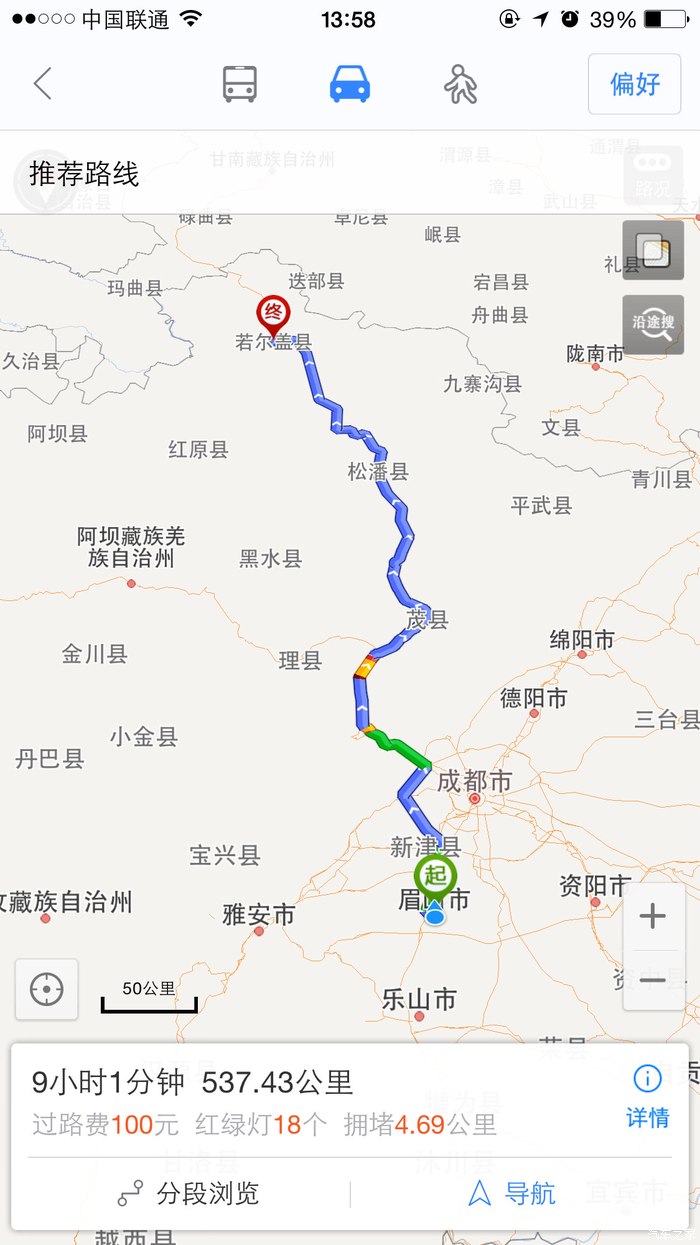Zoom in with the plus button
The height and width of the screenshot is (1245, 700).
pyautogui.click(x=653, y=916)
